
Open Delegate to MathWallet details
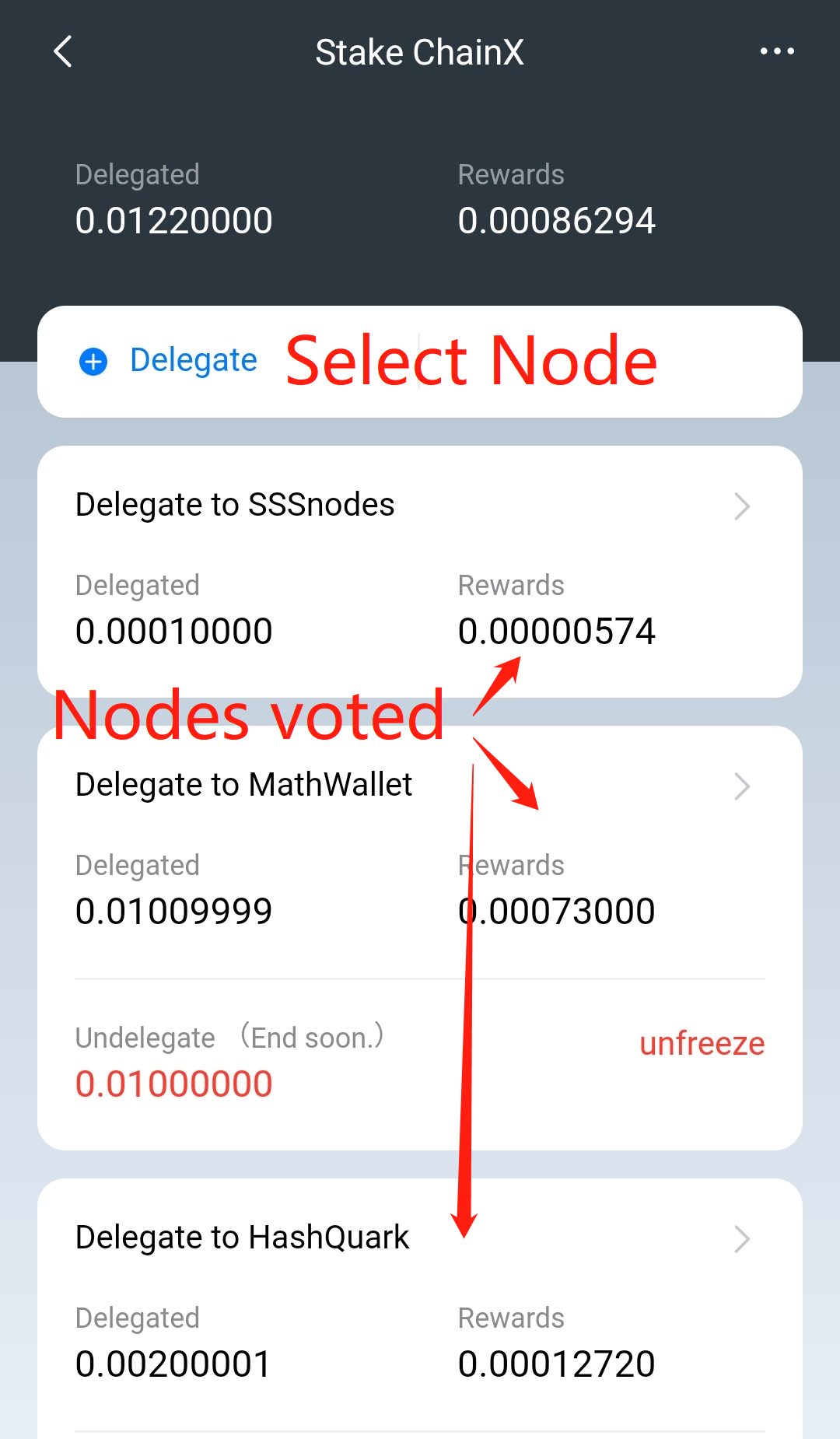pos(420,785)
